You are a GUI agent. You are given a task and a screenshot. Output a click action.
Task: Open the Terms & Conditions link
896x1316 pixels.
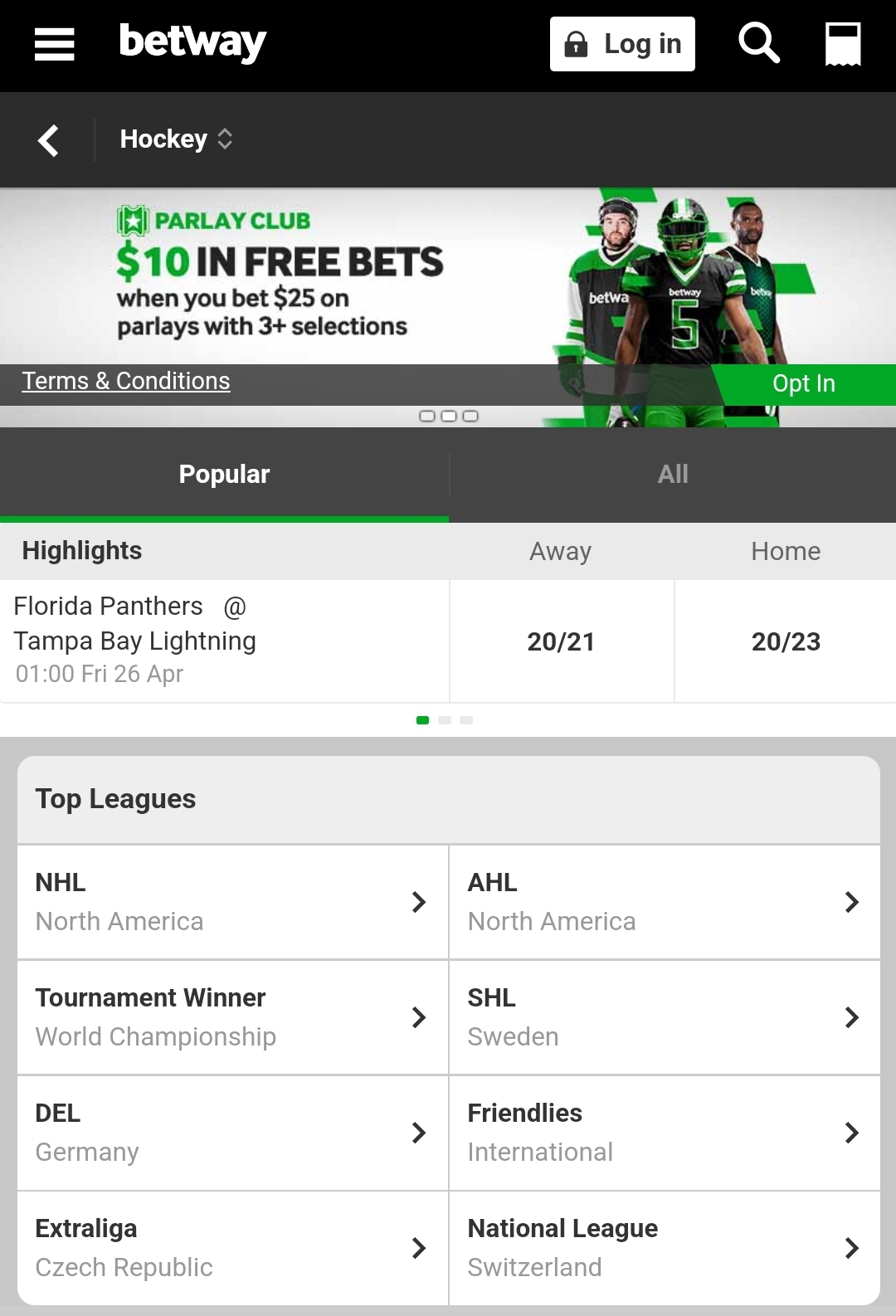click(126, 381)
